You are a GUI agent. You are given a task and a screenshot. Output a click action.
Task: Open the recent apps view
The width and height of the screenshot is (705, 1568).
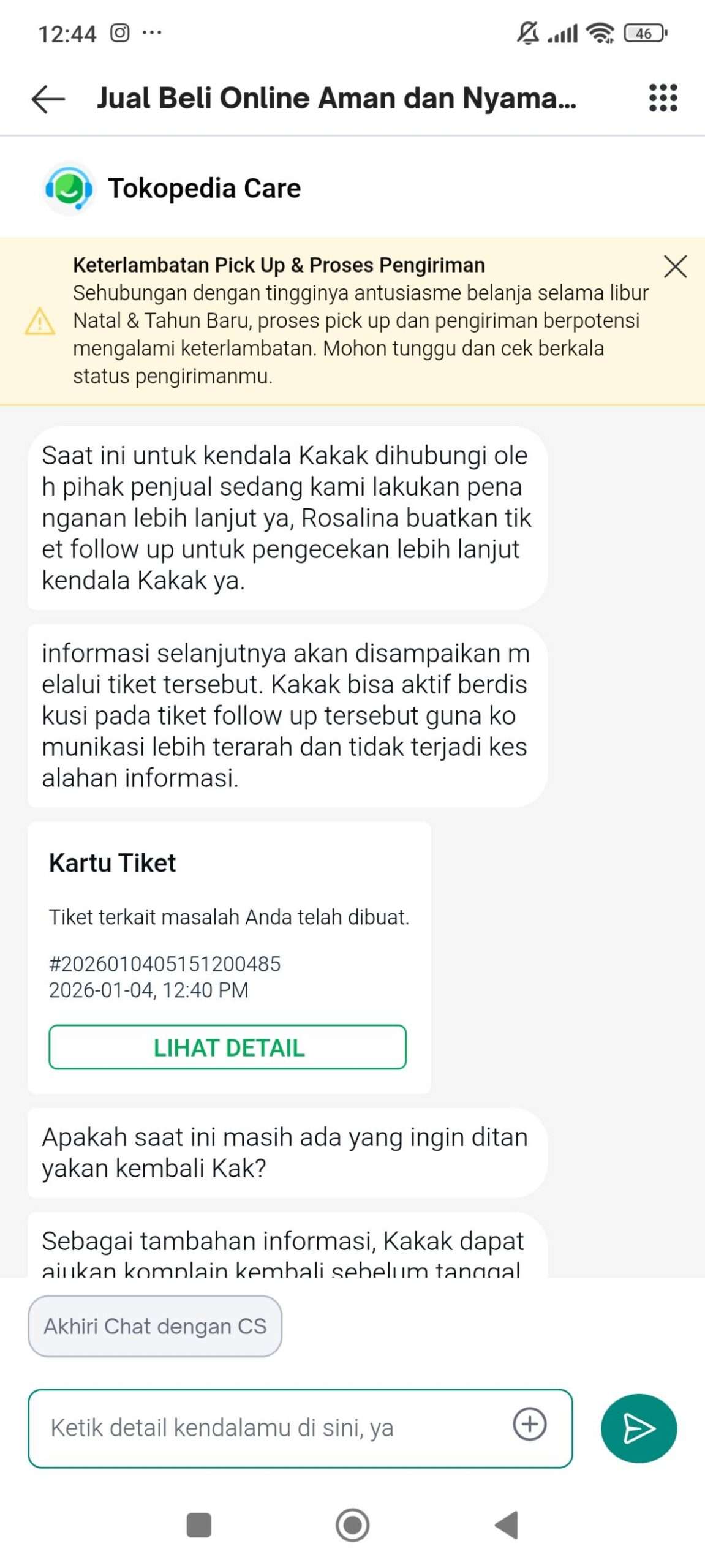(x=198, y=1525)
